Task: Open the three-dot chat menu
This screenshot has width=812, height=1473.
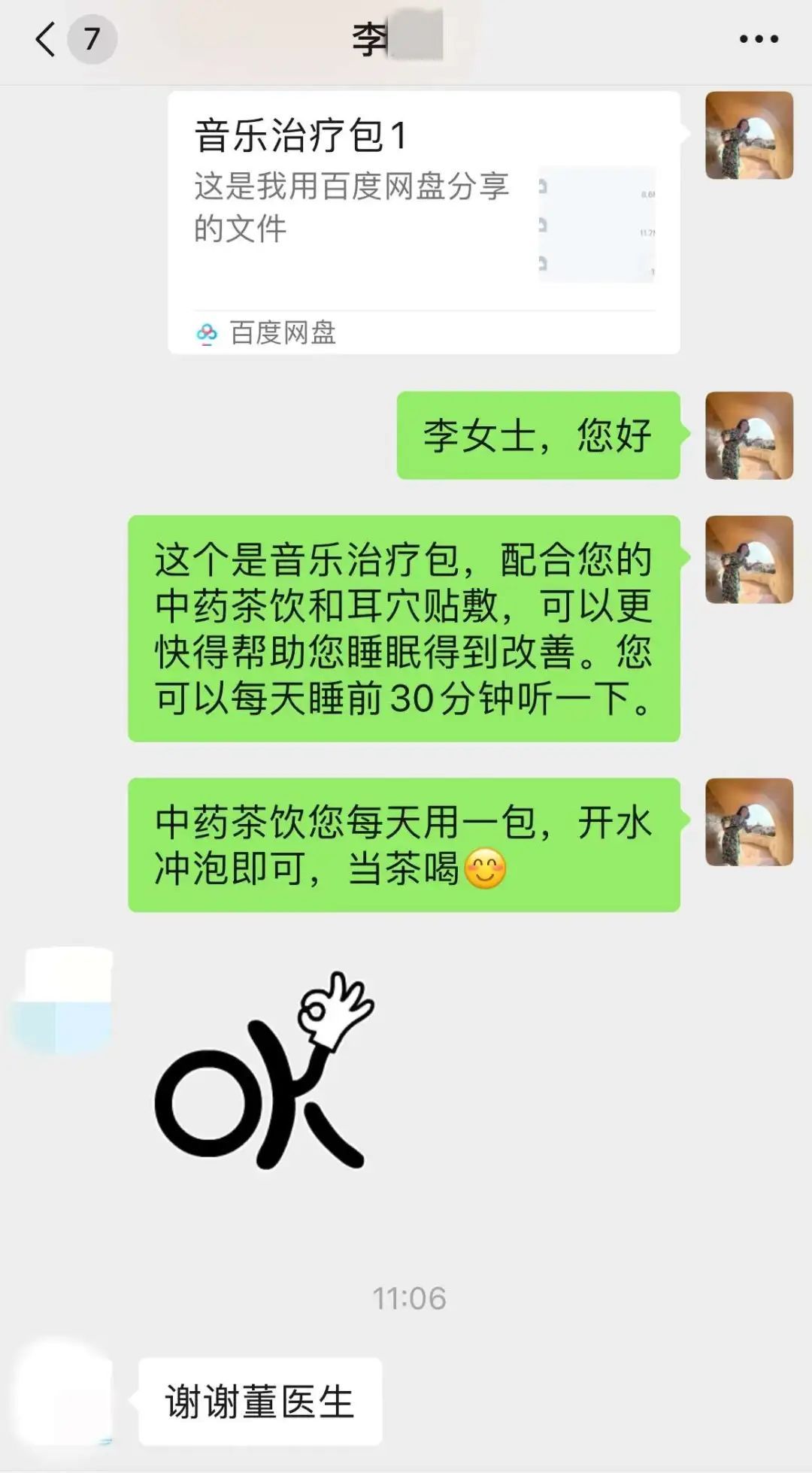Action: (x=758, y=39)
